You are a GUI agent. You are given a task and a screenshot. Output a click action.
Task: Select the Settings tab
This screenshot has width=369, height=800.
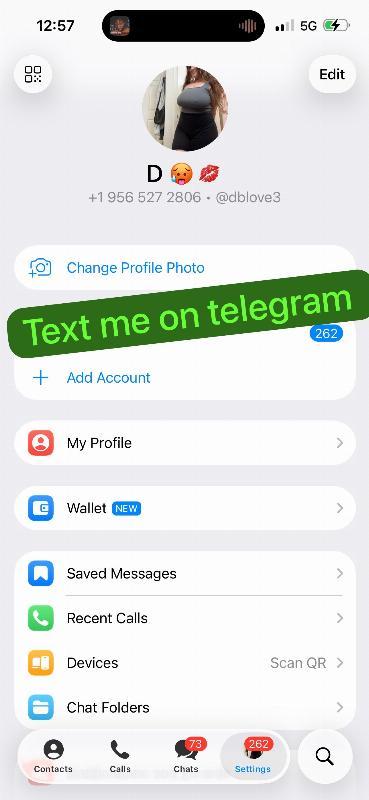pyautogui.click(x=253, y=756)
